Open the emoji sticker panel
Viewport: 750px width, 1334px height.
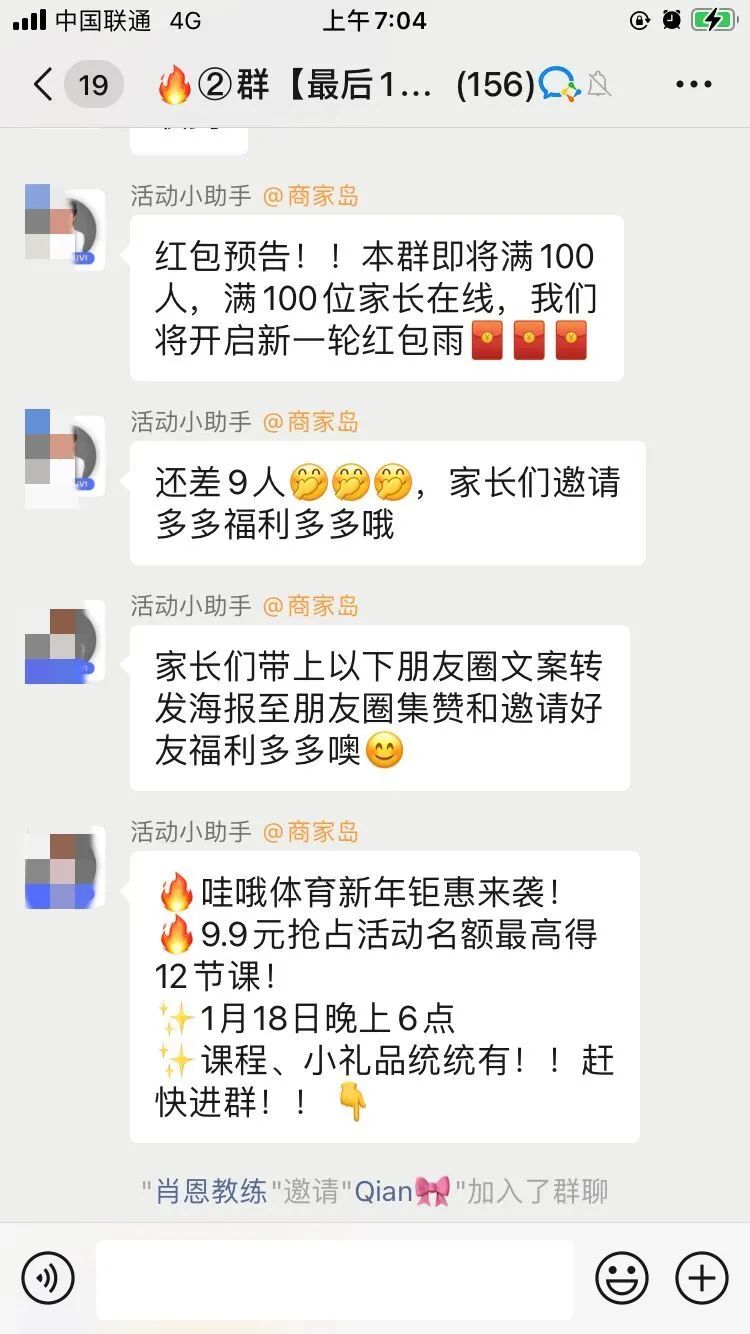pyautogui.click(x=621, y=1277)
